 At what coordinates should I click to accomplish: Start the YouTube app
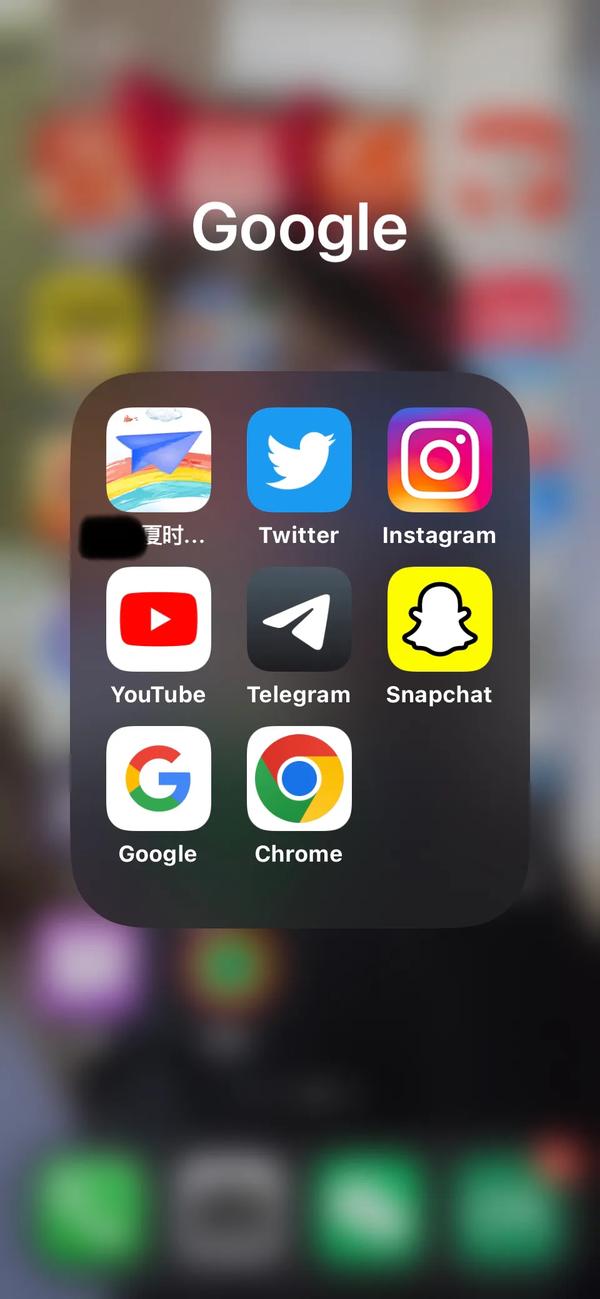(158, 619)
